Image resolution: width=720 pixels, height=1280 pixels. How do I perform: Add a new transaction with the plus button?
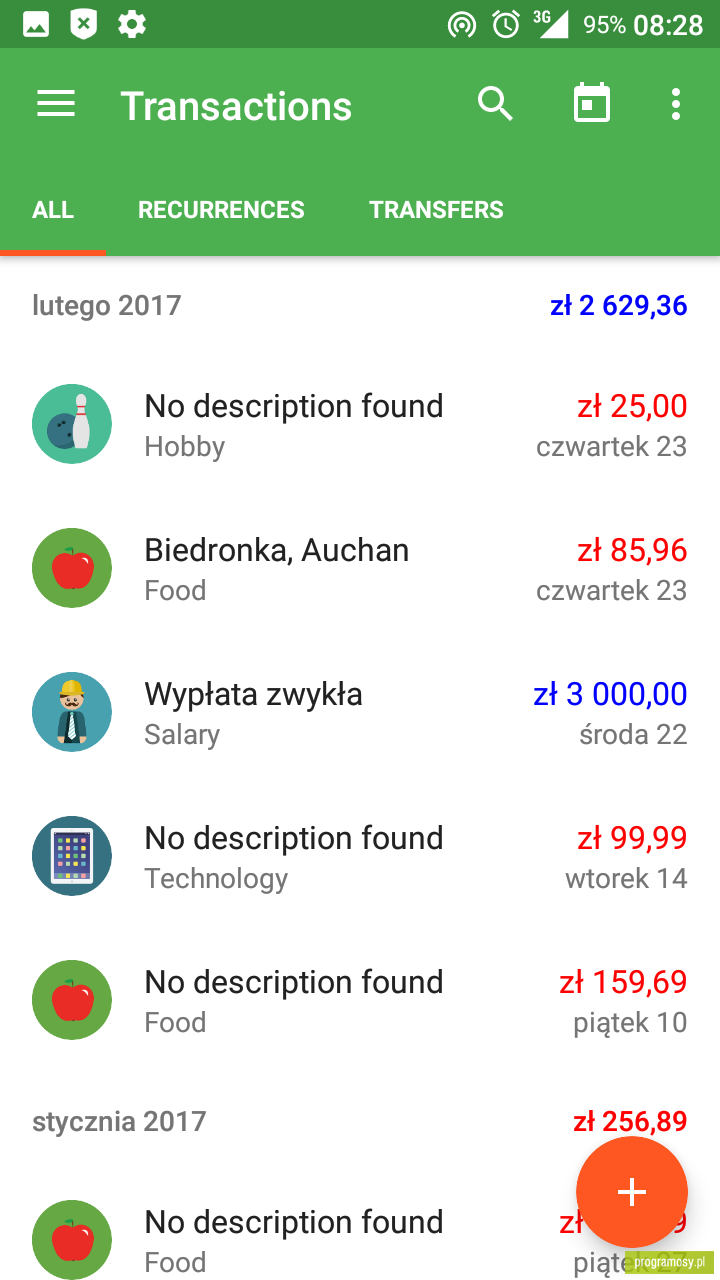point(632,1192)
